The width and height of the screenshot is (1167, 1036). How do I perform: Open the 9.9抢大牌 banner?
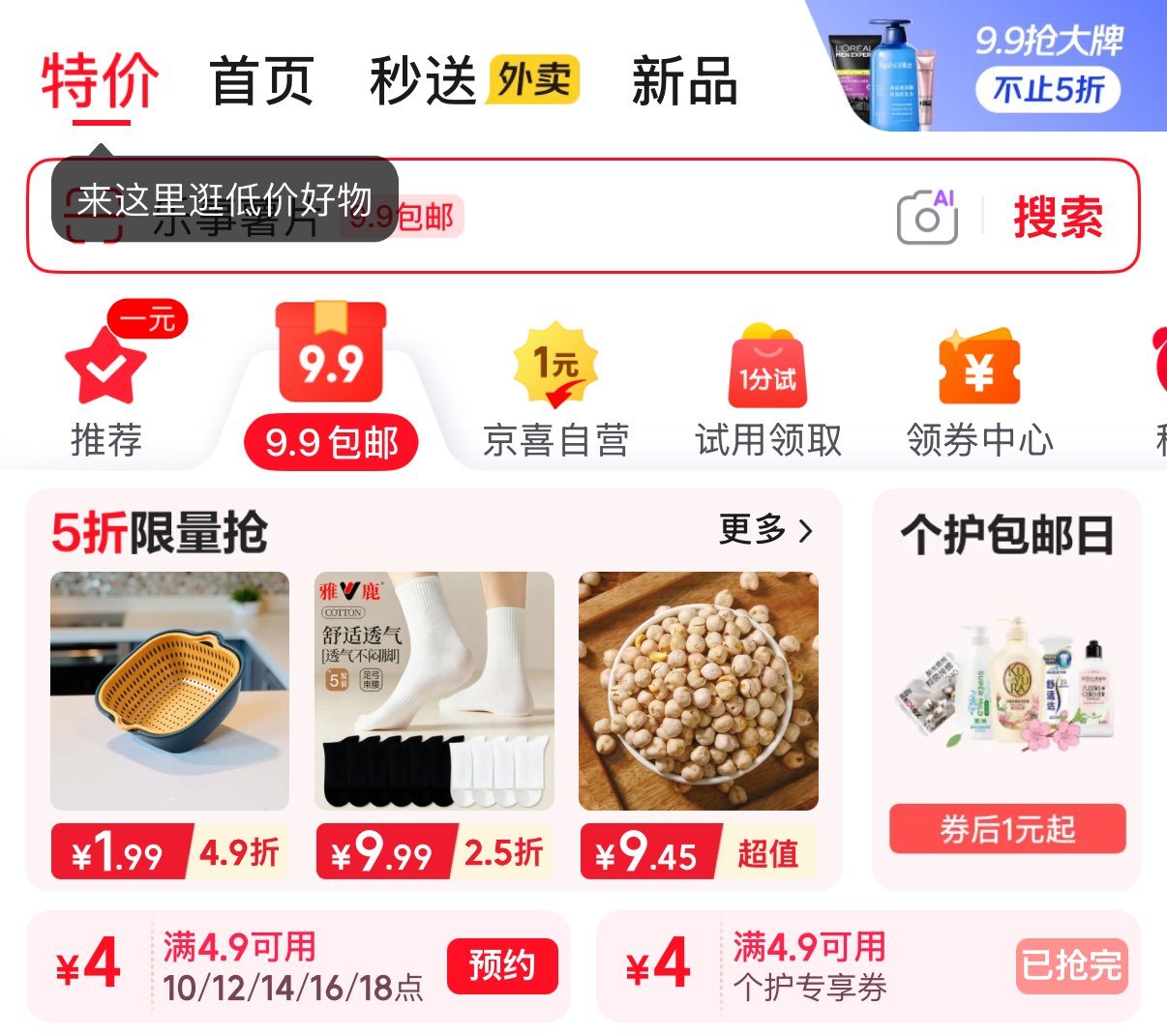[997, 68]
